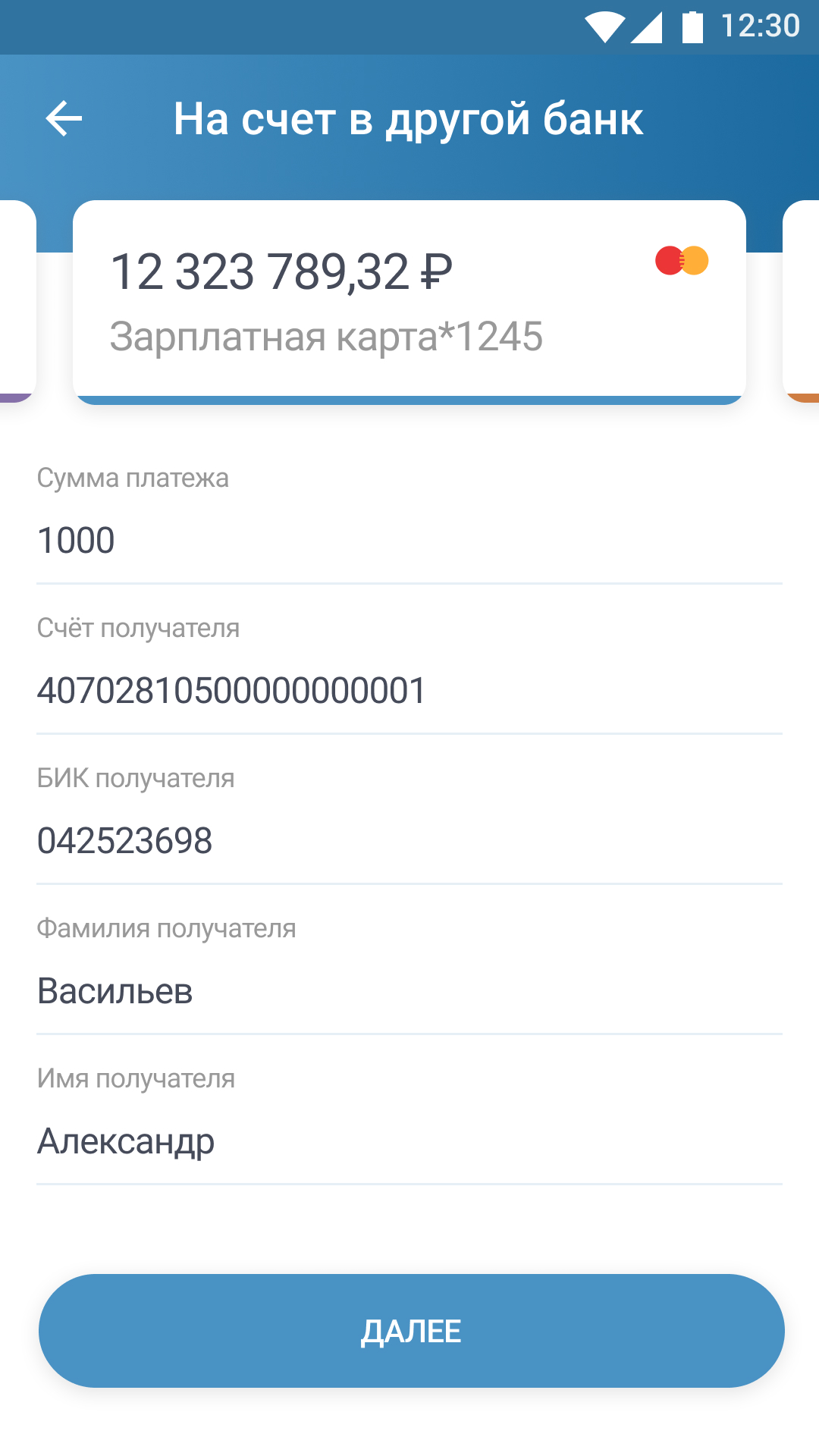Viewport: 819px width, 1456px height.
Task: Tap the back arrow to return
Action: [x=64, y=118]
